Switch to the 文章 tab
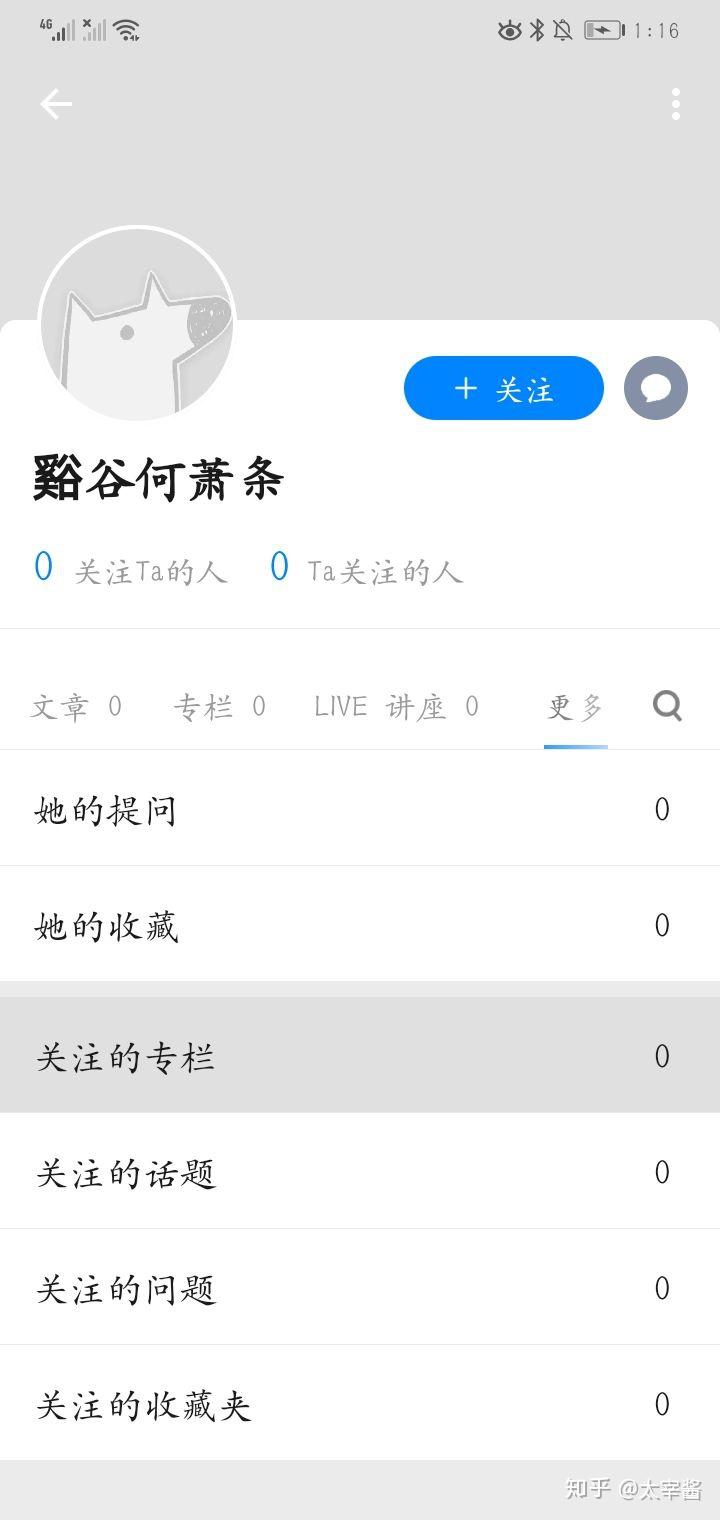The width and height of the screenshot is (720, 1520). point(76,707)
